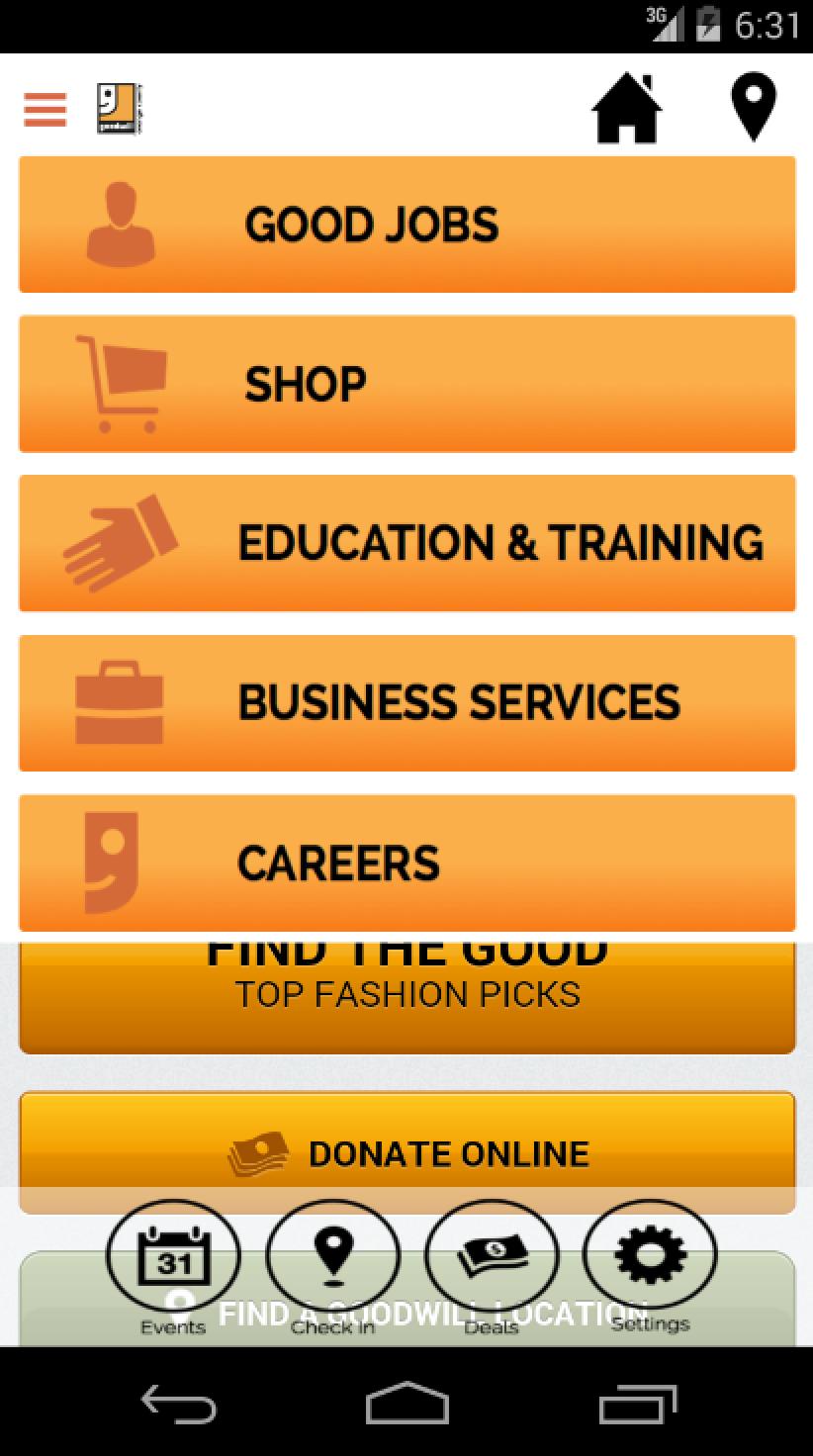
Task: Choose Business Services
Action: click(x=406, y=703)
